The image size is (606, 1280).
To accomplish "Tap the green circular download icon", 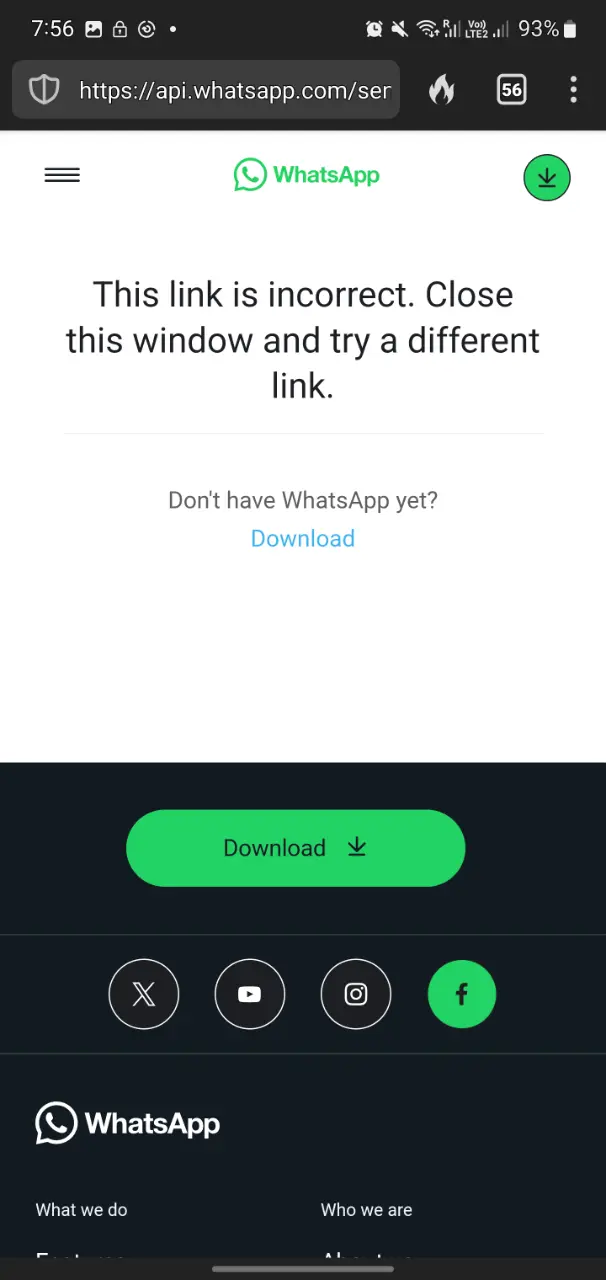I will (x=547, y=178).
